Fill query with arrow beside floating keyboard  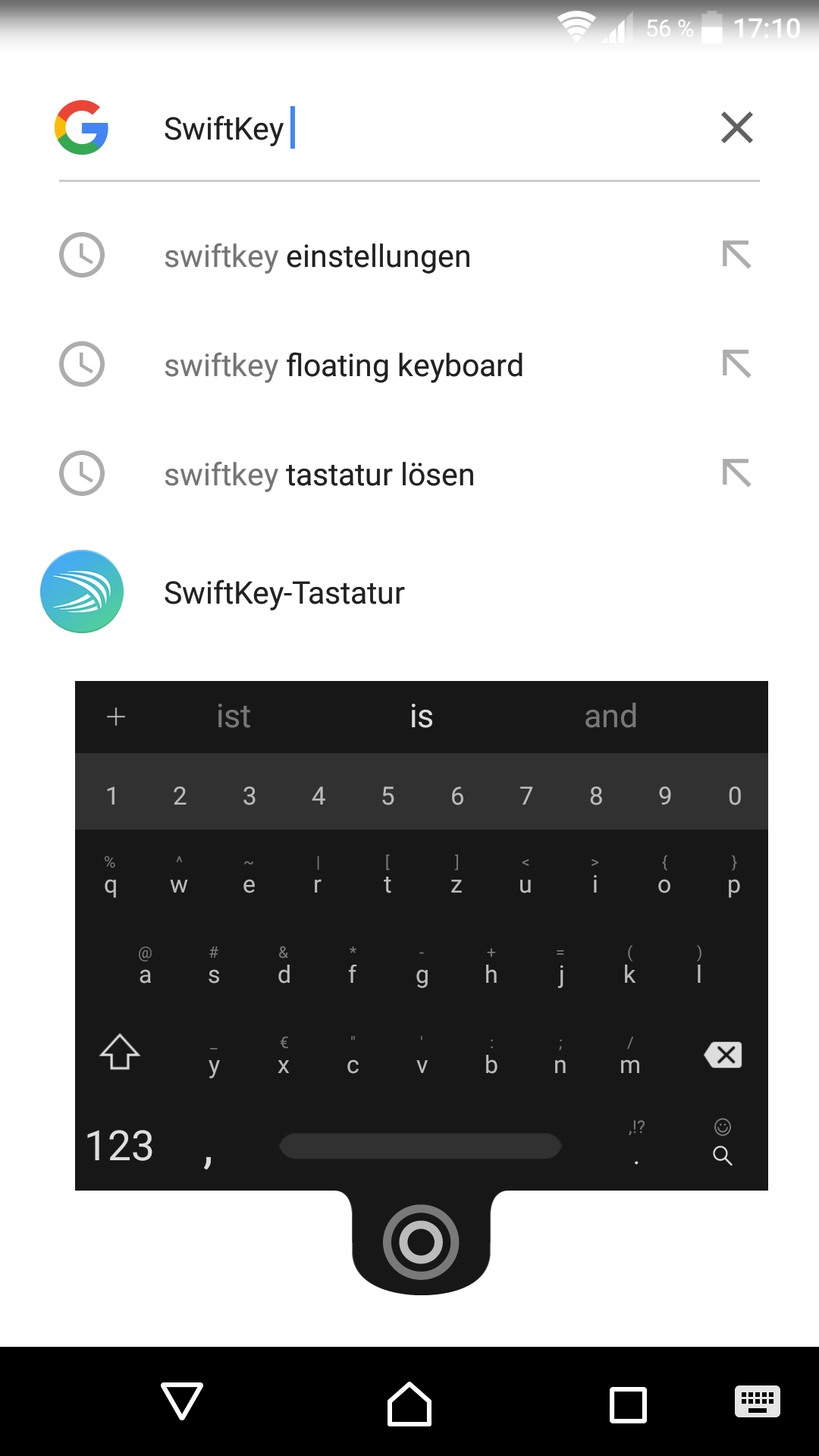click(x=736, y=364)
